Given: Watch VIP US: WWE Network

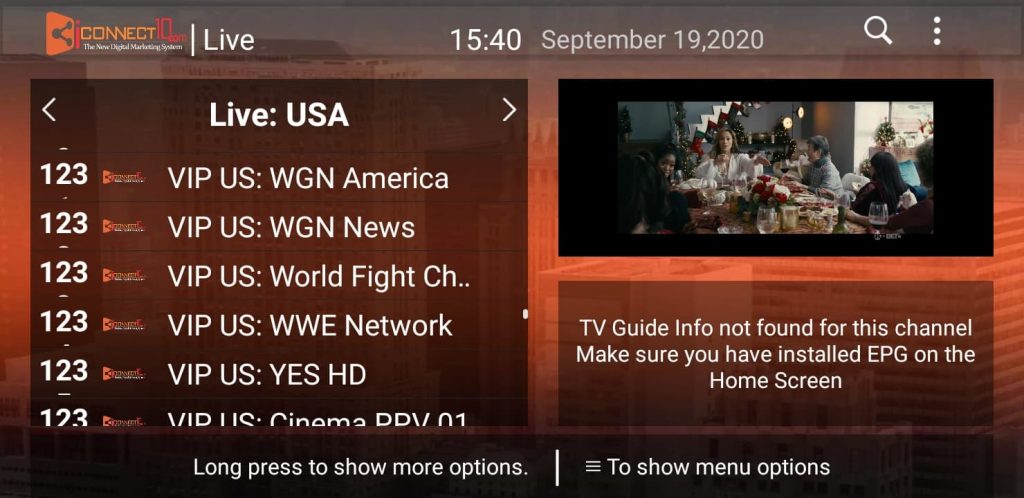Looking at the screenshot, I should coord(309,325).
